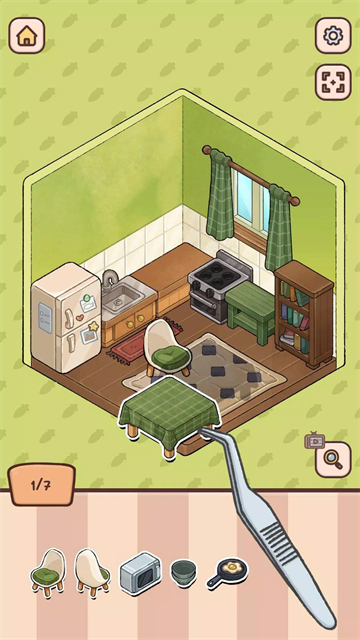360x640 pixels.
Task: Use the magnifier hint button
Action: 333,460
